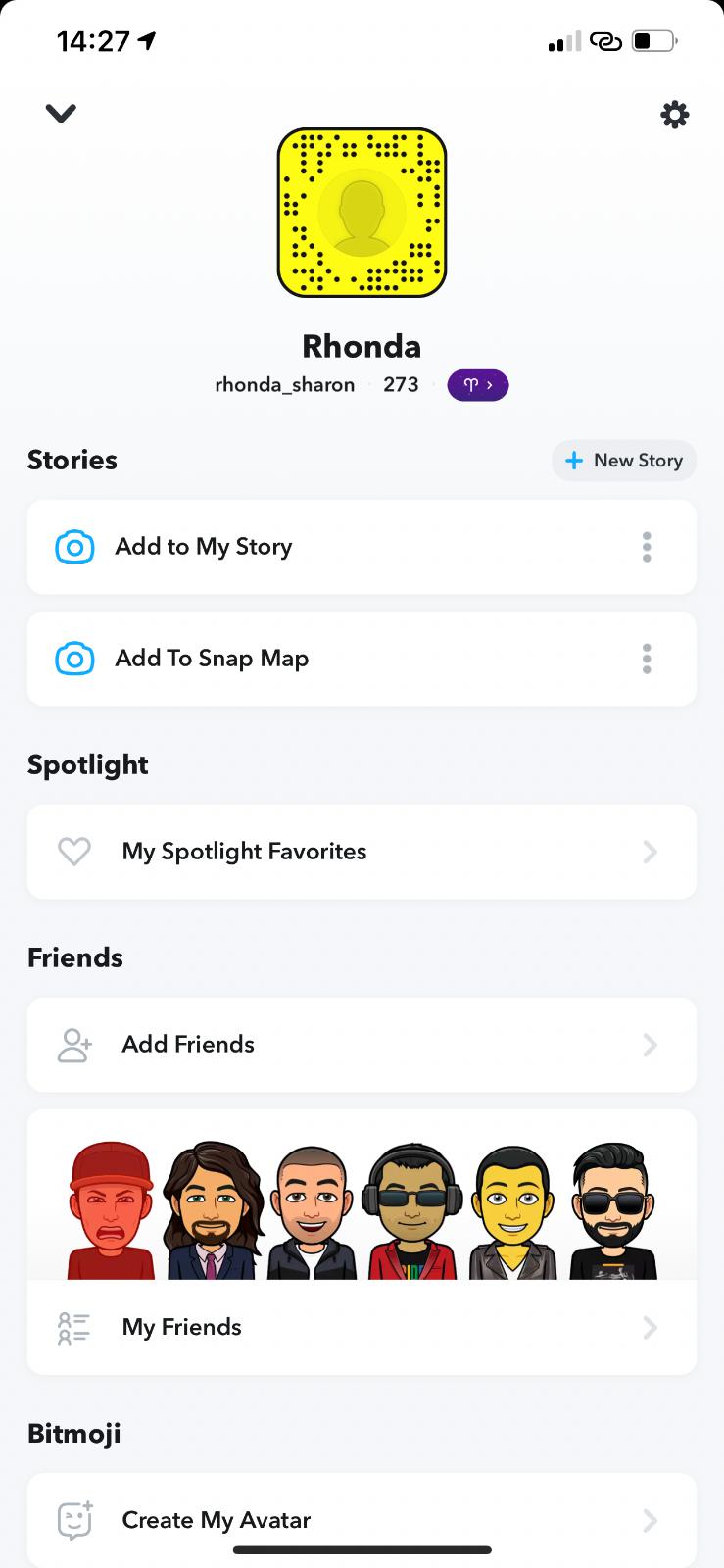Open the Snapcode profile picture
Screen dimensions: 724x1568
coord(362,213)
